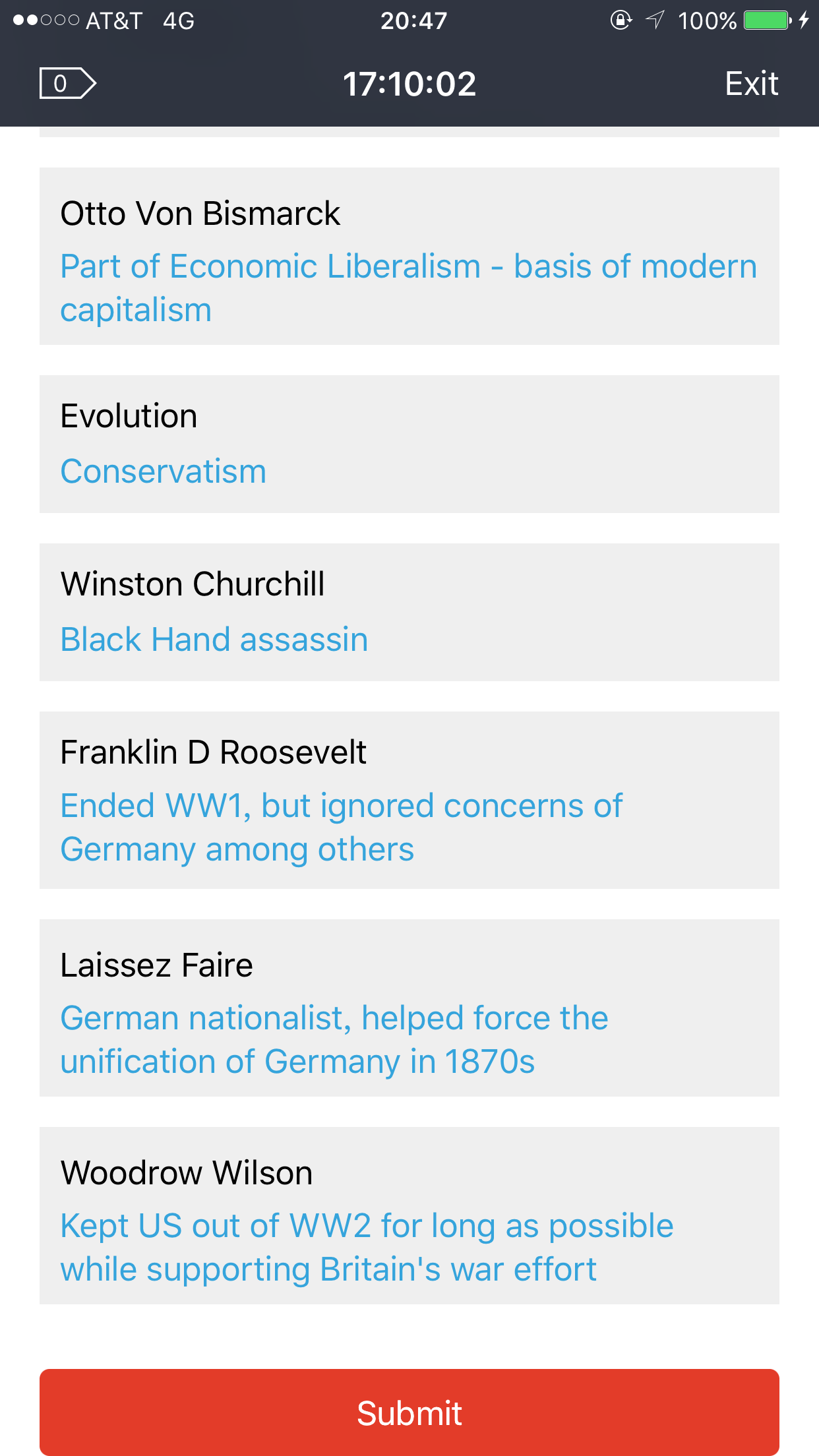This screenshot has height=1456, width=819.
Task: Choose the Evolution matching card
Action: point(409,444)
